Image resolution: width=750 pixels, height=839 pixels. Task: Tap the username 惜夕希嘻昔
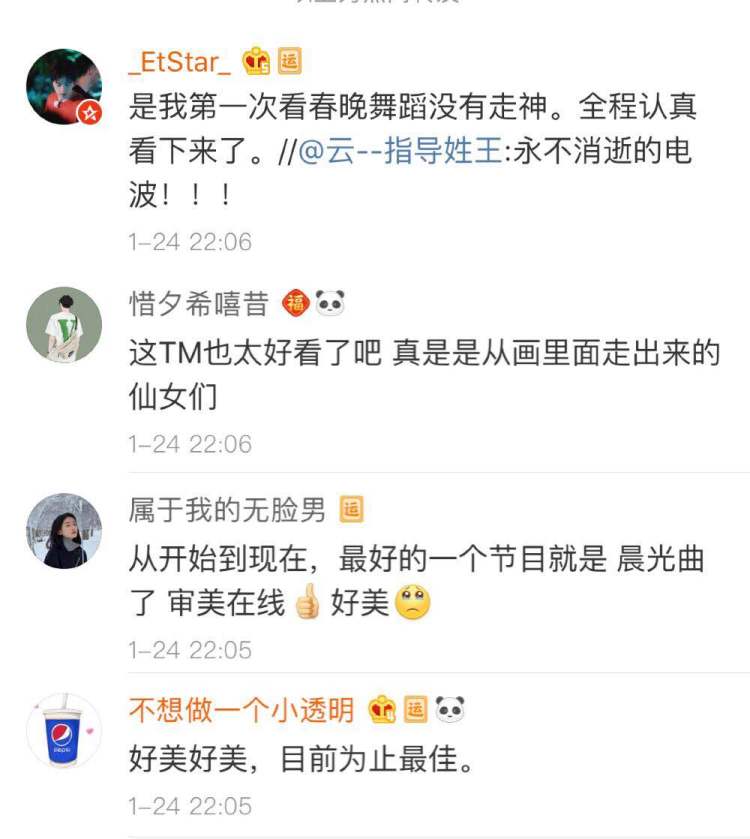199,303
